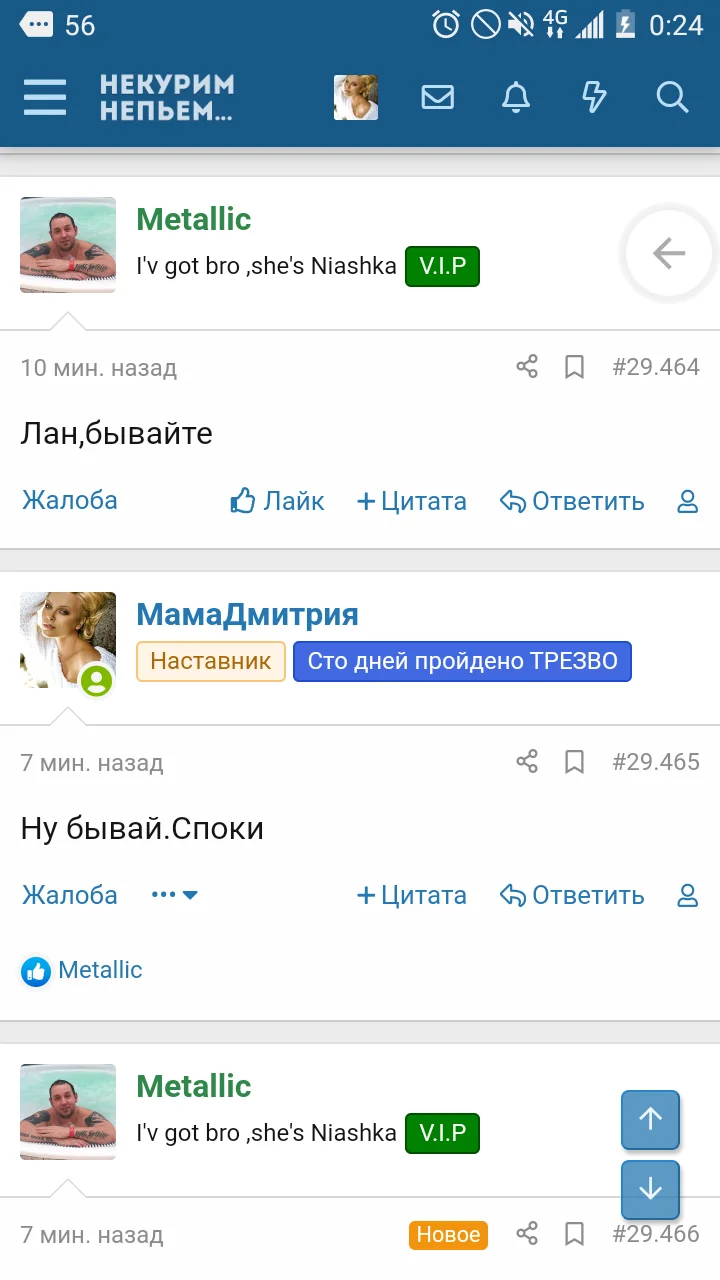Report the post via the Жалоба link
Image resolution: width=720 pixels, height=1280 pixels.
point(69,501)
